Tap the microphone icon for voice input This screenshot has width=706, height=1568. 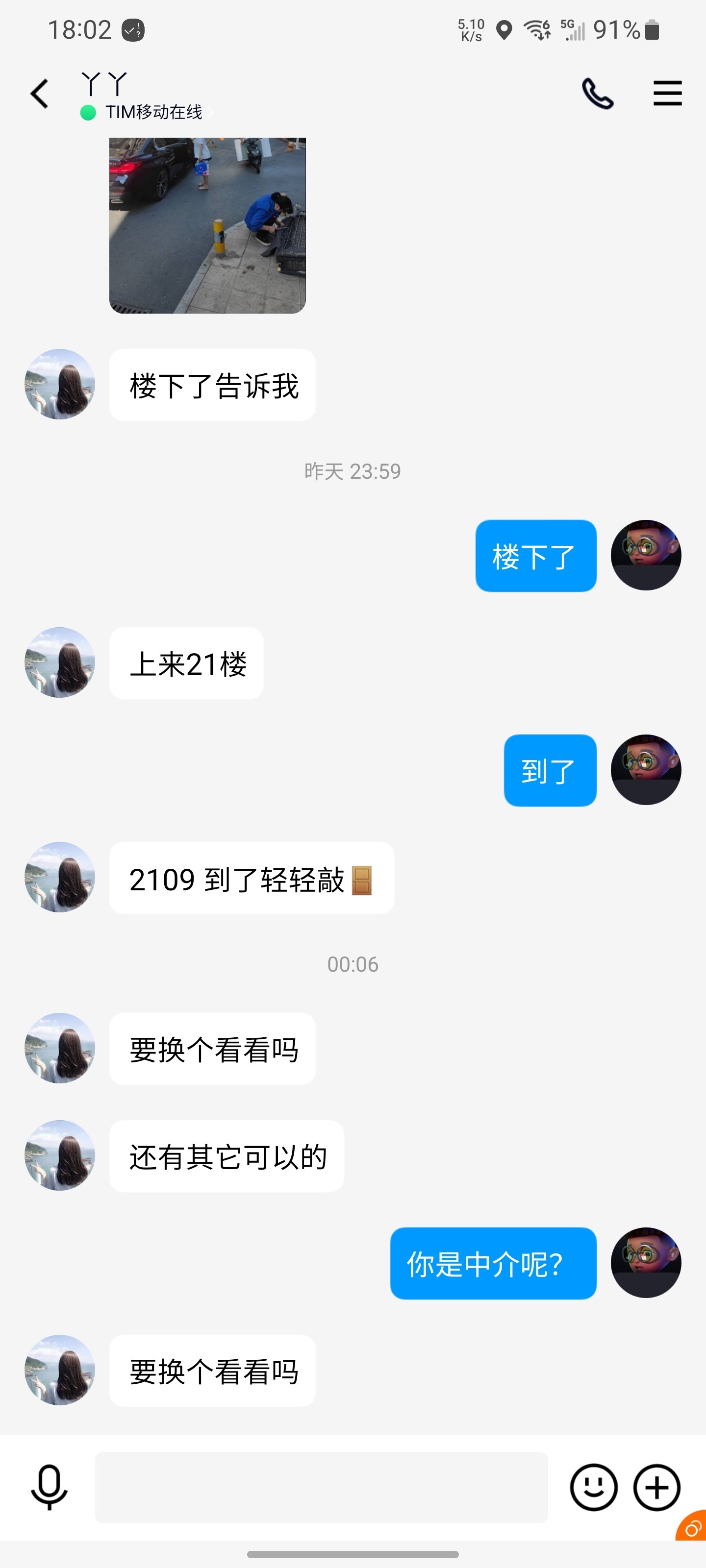pos(50,1487)
